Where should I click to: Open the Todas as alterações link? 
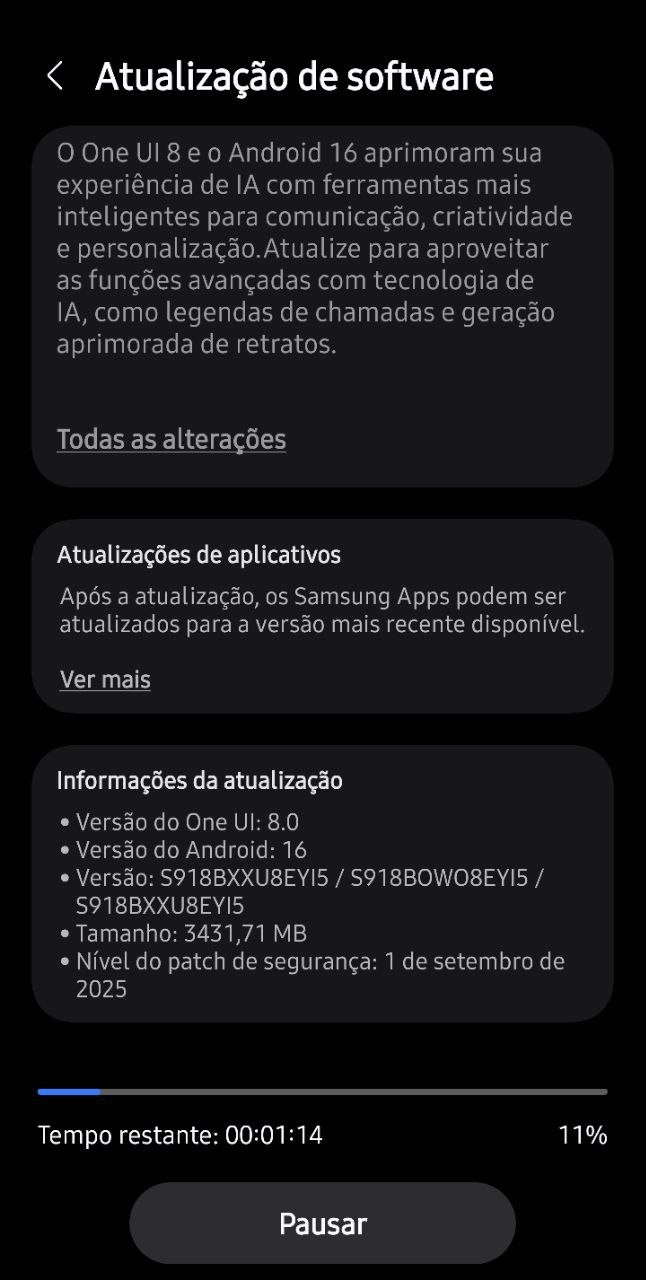tap(171, 439)
